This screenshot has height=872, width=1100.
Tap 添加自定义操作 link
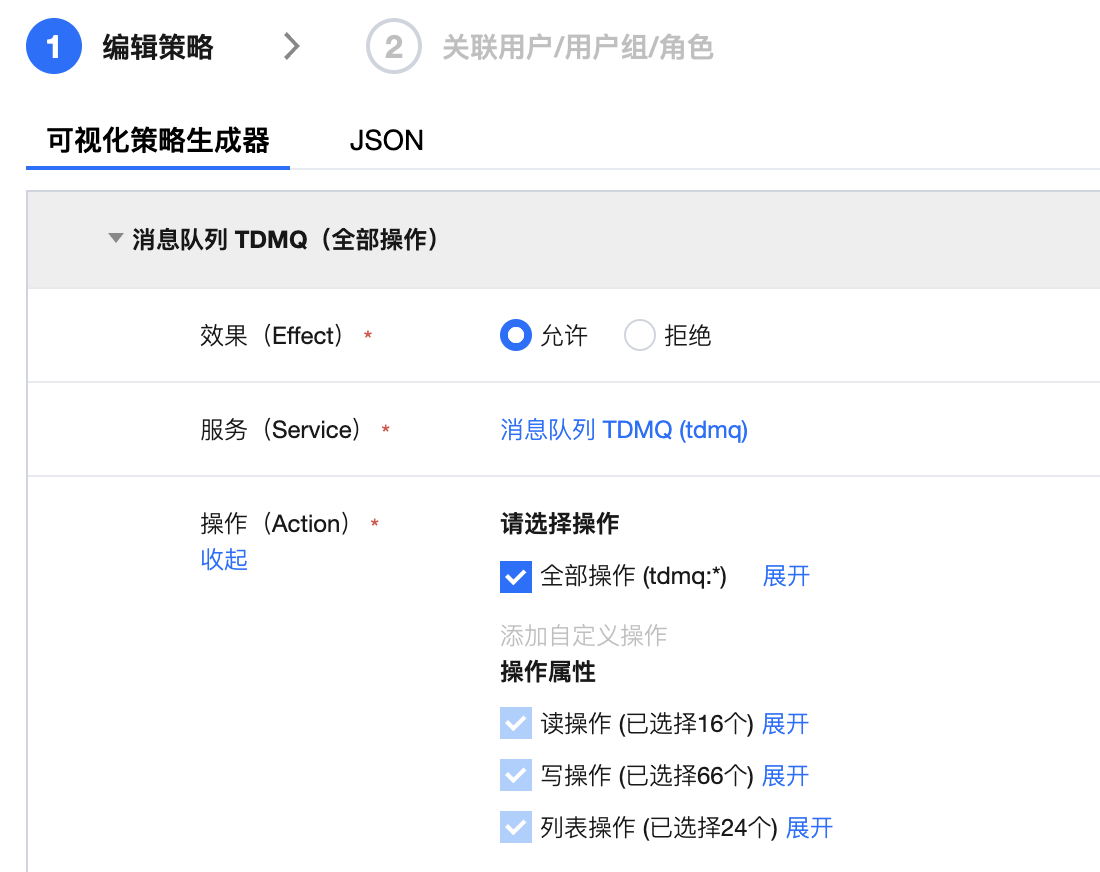pos(583,635)
